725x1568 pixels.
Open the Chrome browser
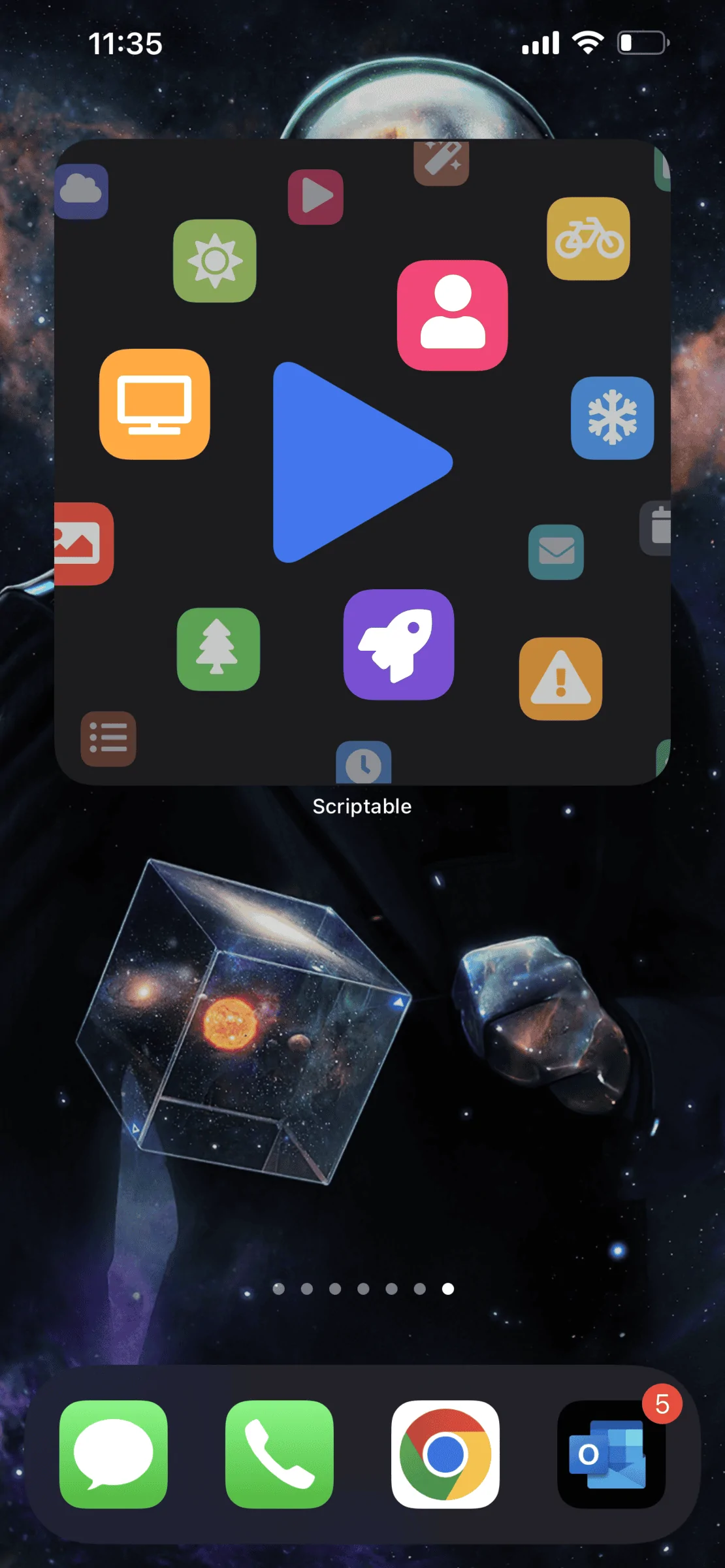tap(445, 1454)
